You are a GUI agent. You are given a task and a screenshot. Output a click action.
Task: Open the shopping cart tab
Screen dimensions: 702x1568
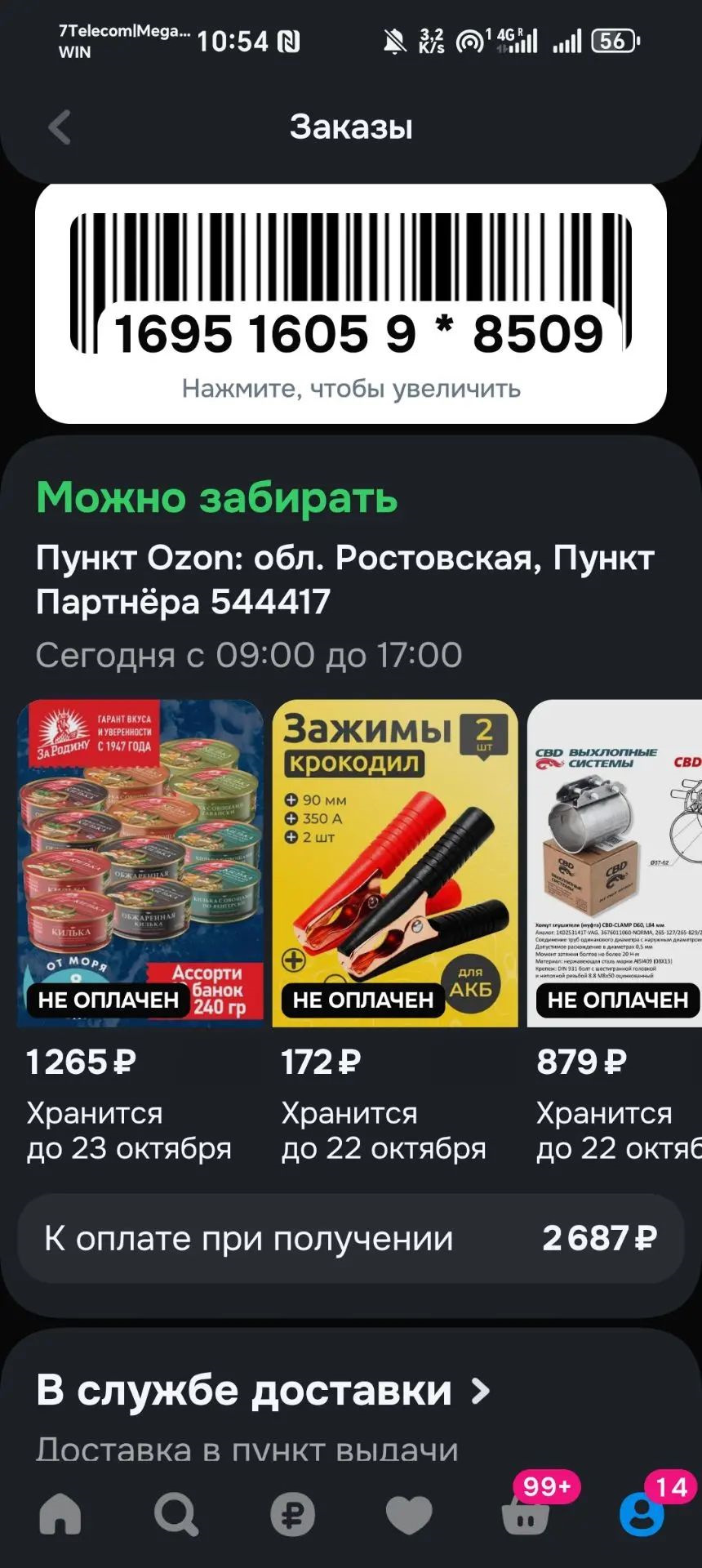click(526, 1515)
